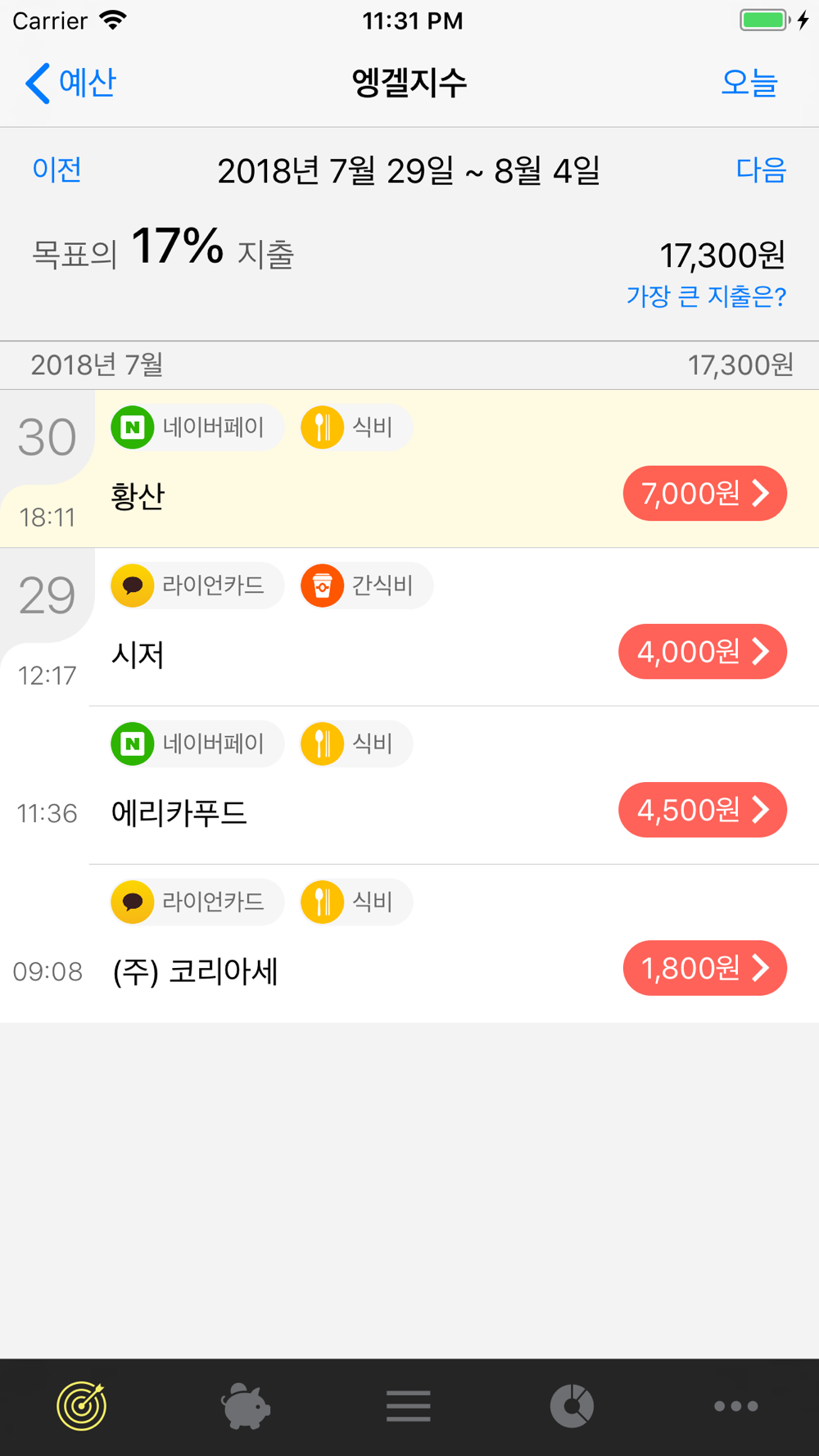Select the target goal tab
This screenshot has width=819, height=1456.
(x=82, y=1406)
